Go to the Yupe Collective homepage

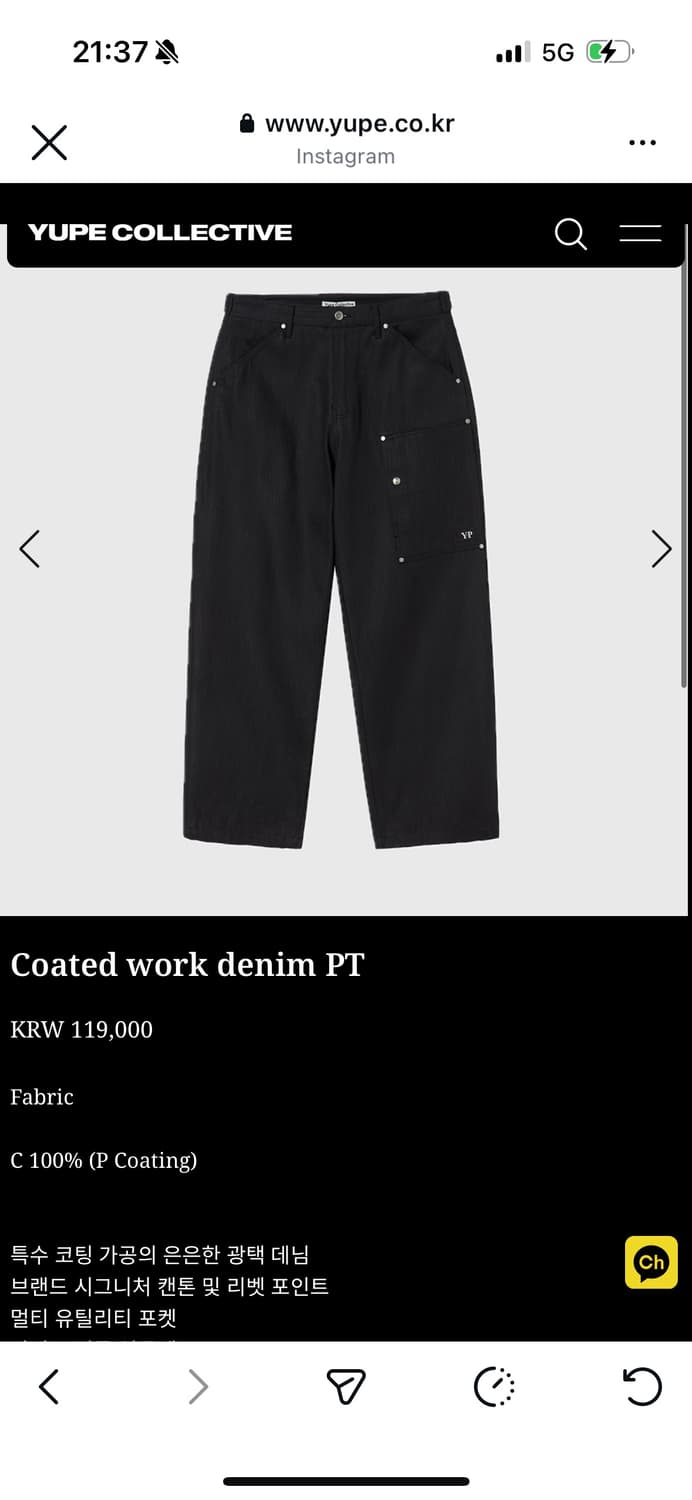click(x=160, y=233)
